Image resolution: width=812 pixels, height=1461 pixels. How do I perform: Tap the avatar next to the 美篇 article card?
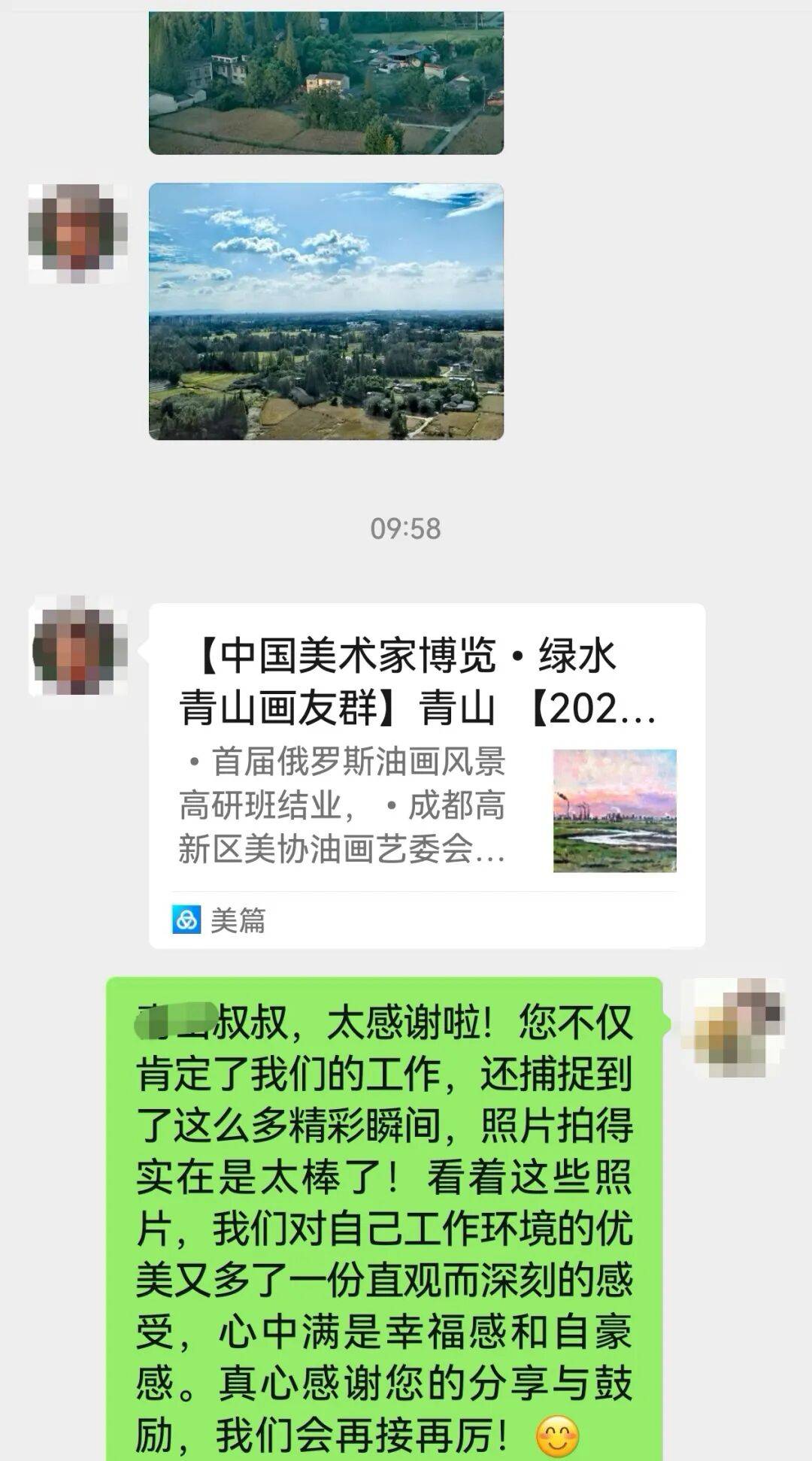(77, 646)
